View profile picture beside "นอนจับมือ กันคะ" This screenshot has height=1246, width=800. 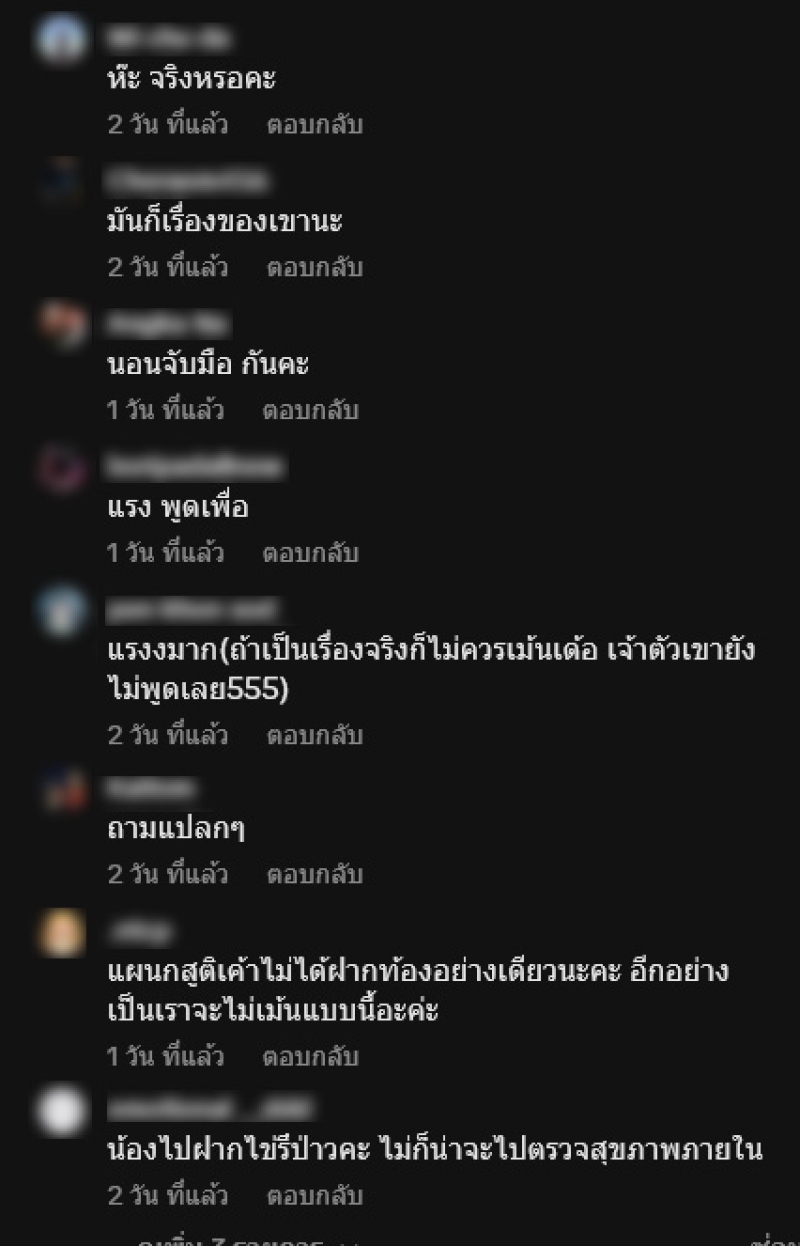coord(60,326)
